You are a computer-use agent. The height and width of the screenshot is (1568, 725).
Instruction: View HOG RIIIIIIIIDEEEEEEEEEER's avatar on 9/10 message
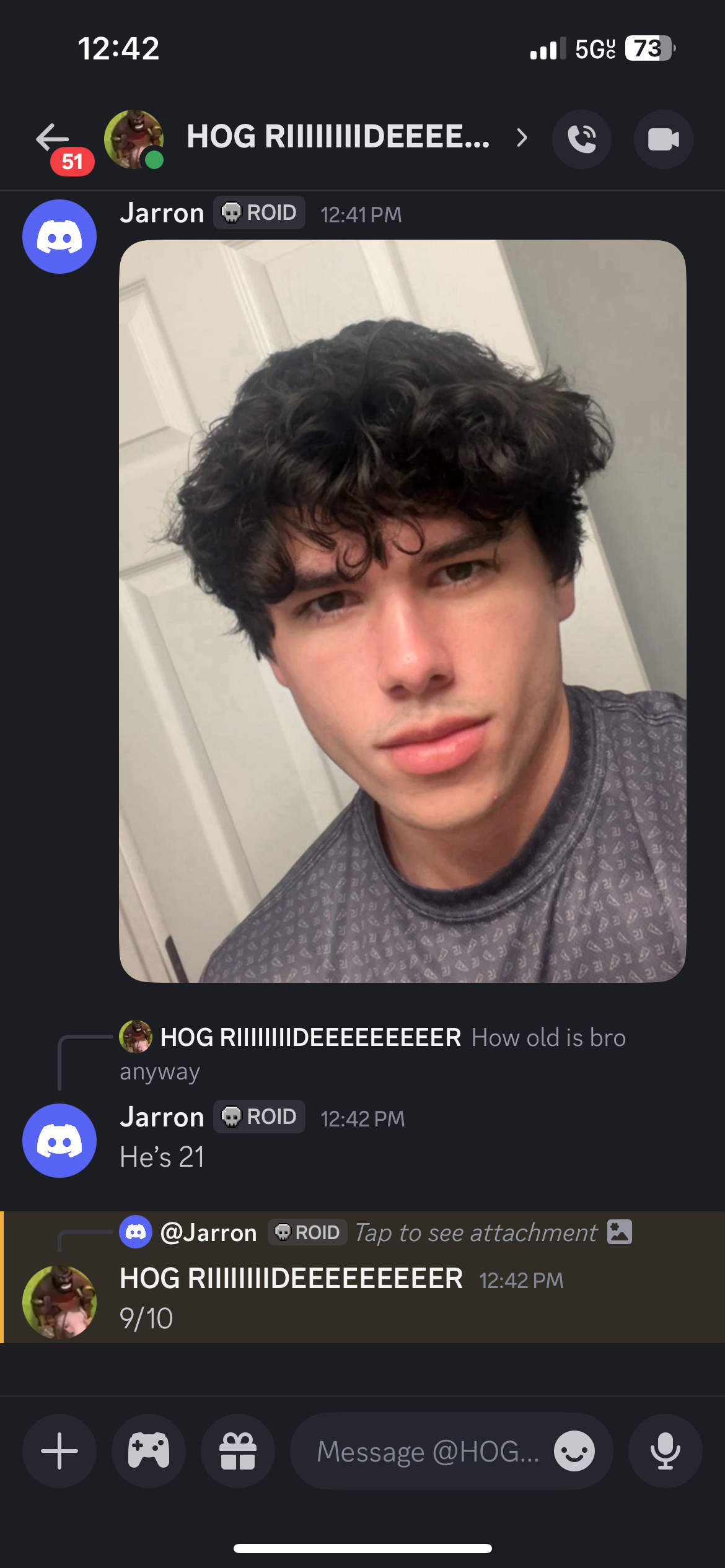click(x=59, y=1302)
